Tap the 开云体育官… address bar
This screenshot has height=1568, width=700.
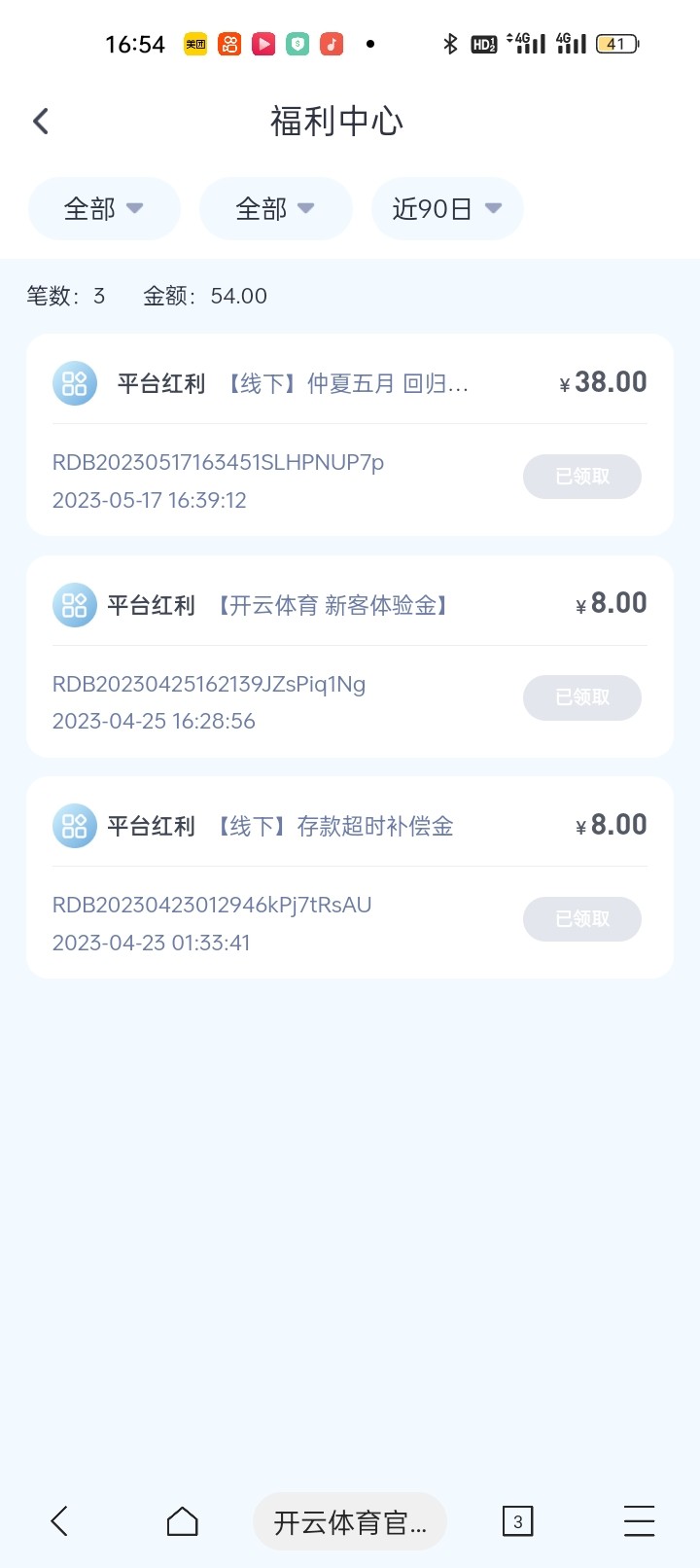pos(350,1521)
